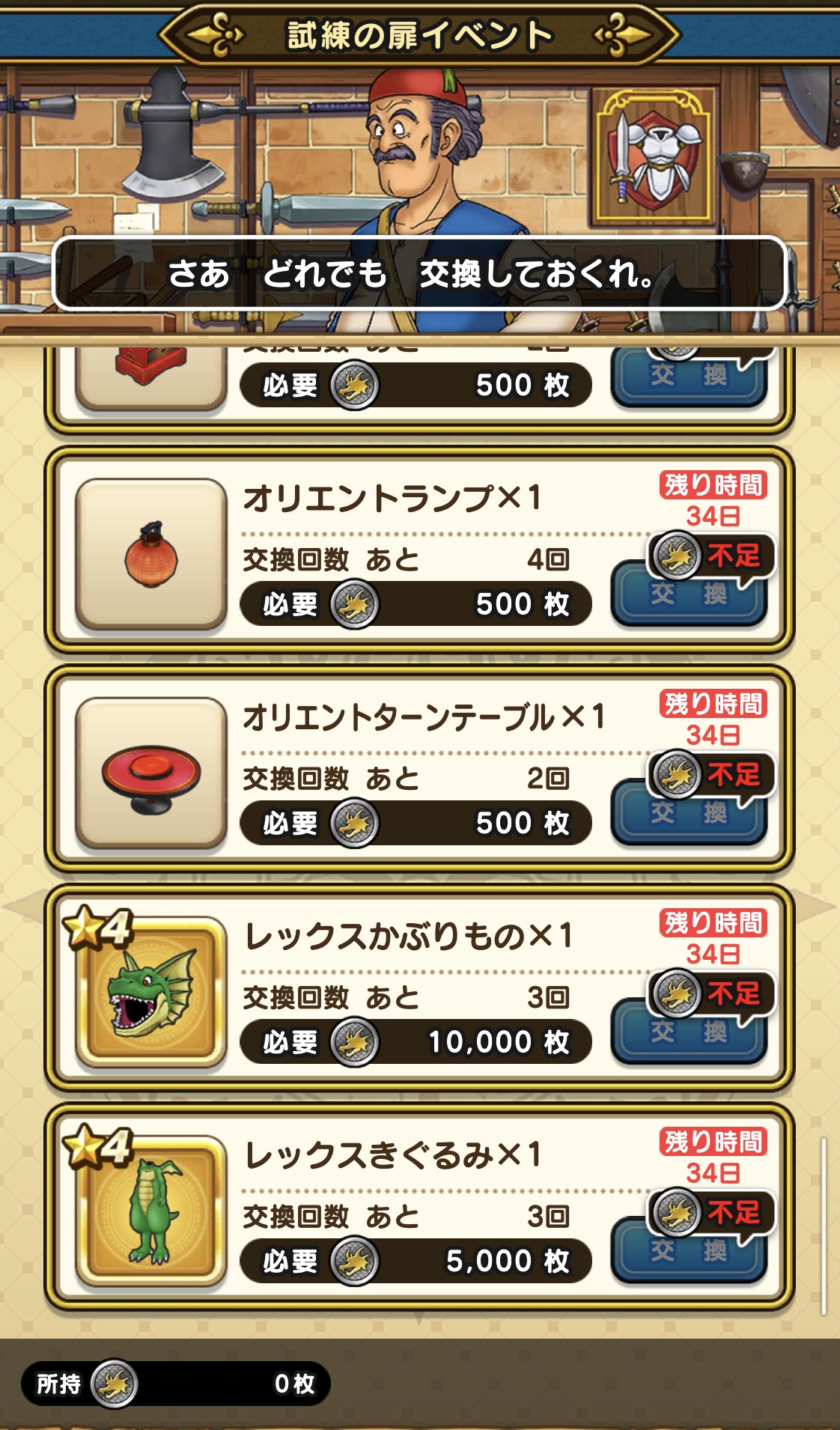Exchange for オリエントターンテーブル
Viewport: 840px width, 1430px height.
click(689, 815)
